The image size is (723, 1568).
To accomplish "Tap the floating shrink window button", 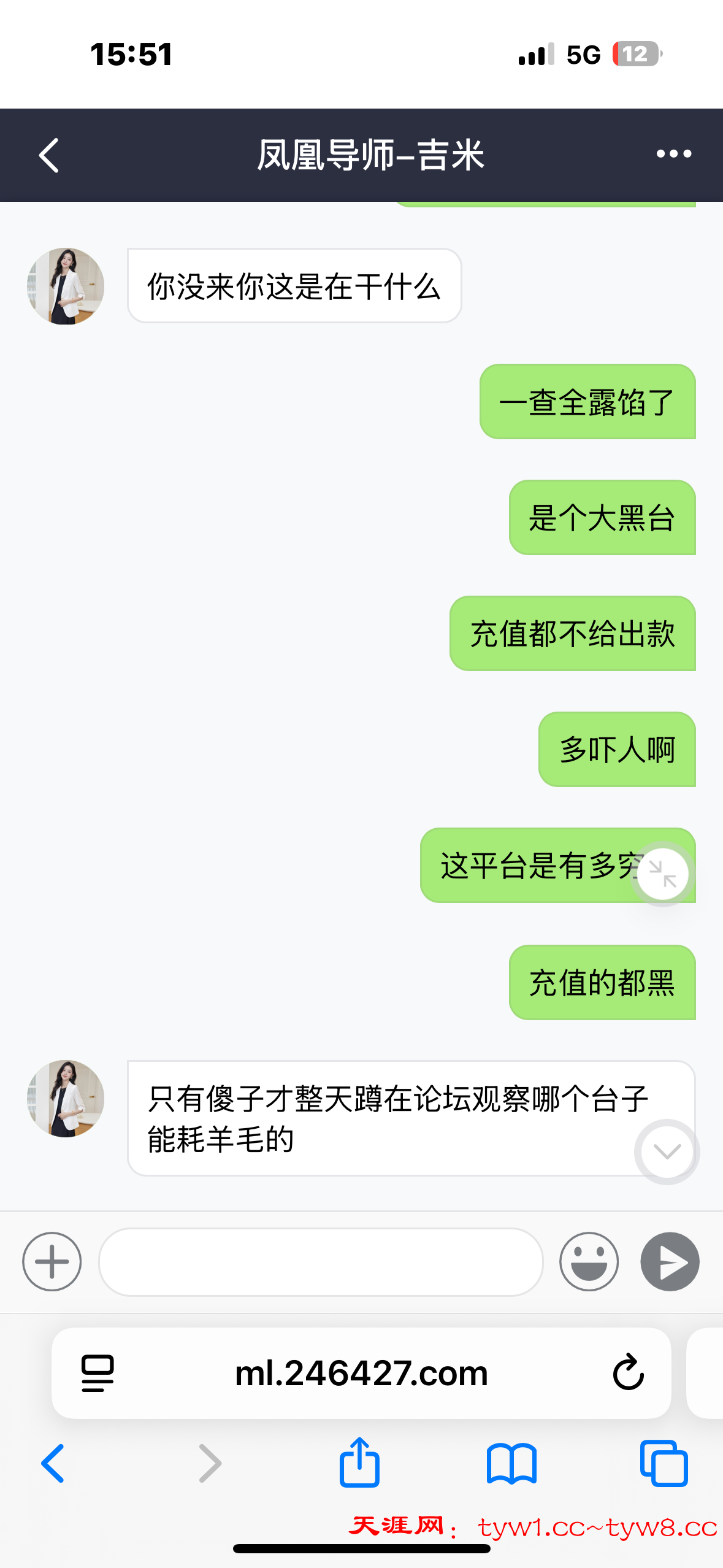I will pyautogui.click(x=662, y=874).
